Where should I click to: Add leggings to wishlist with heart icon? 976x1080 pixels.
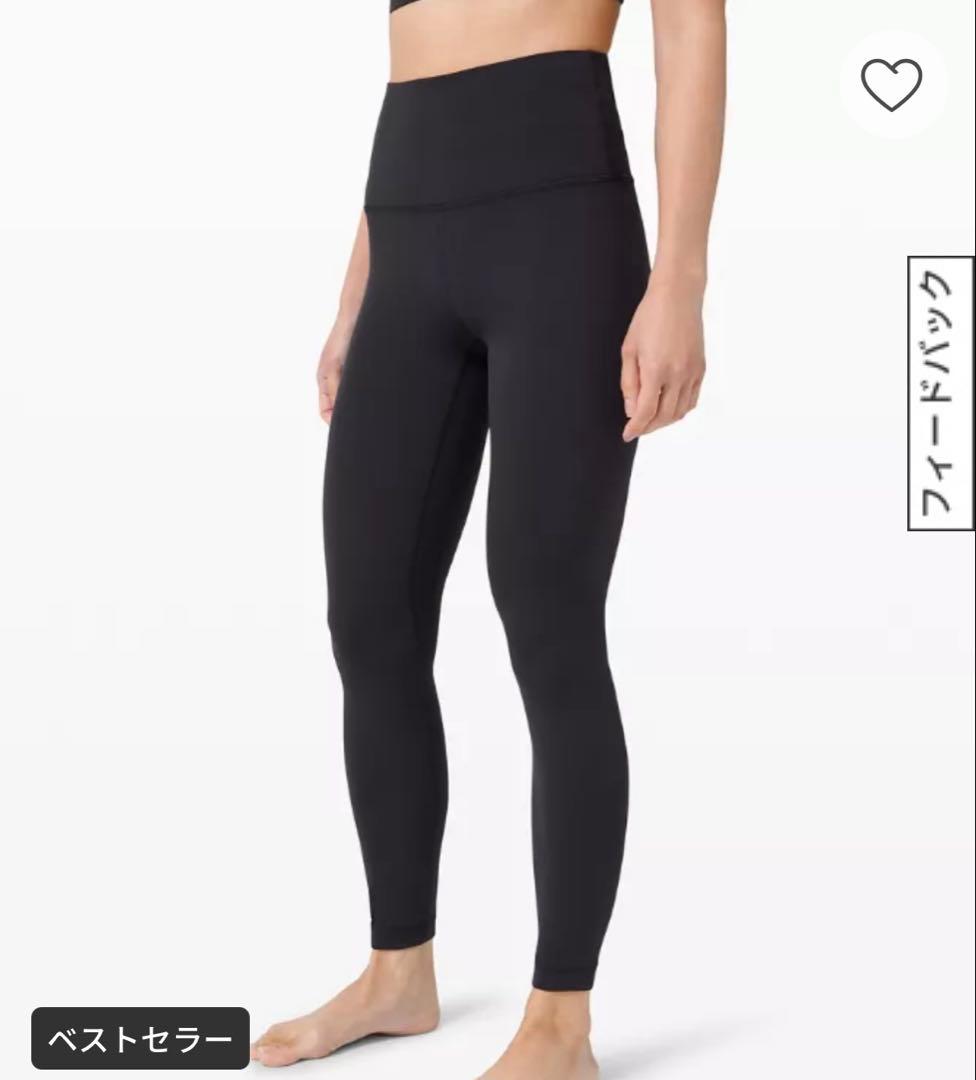point(891,86)
